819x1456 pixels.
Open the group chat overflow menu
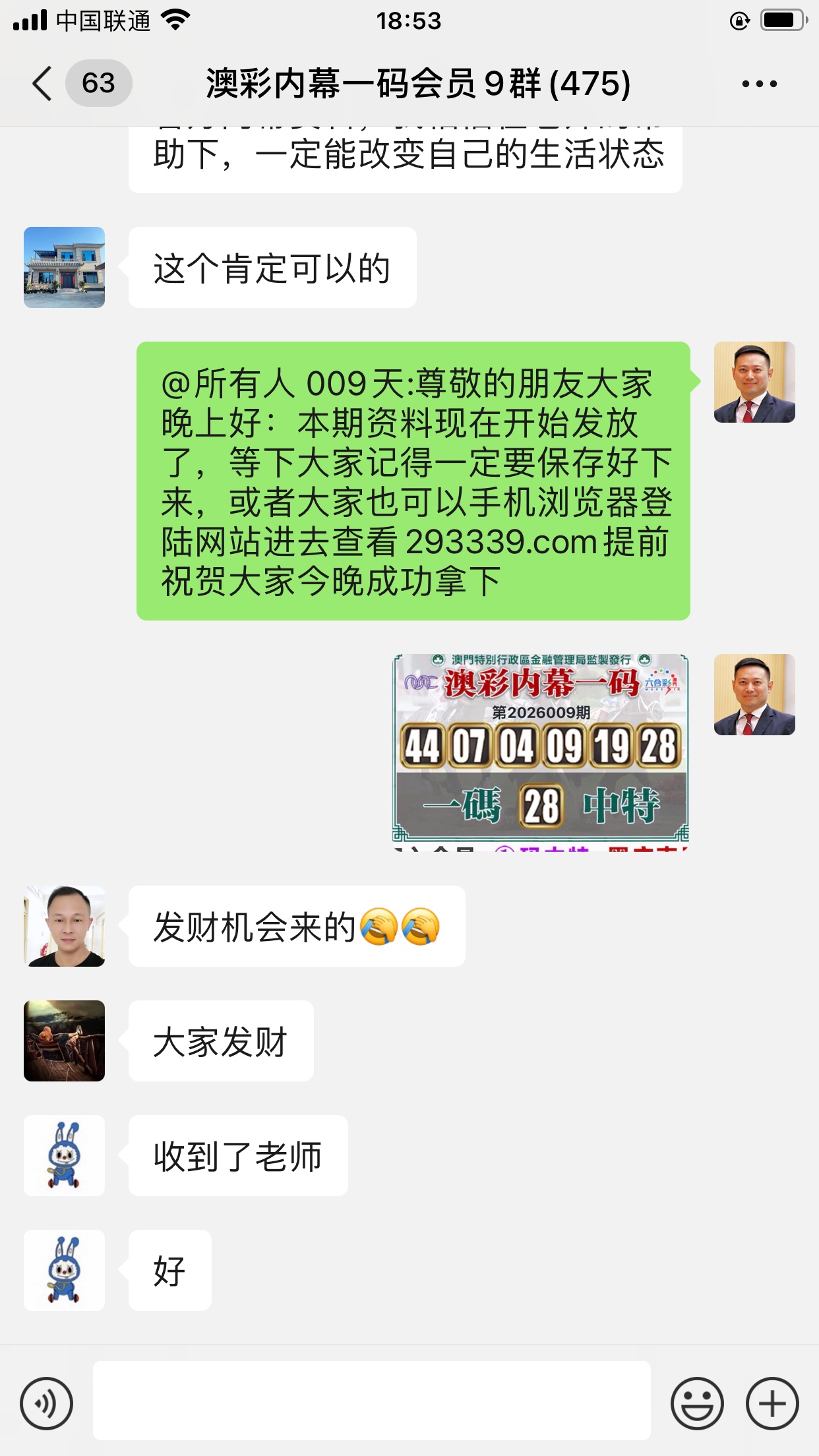coord(759,84)
